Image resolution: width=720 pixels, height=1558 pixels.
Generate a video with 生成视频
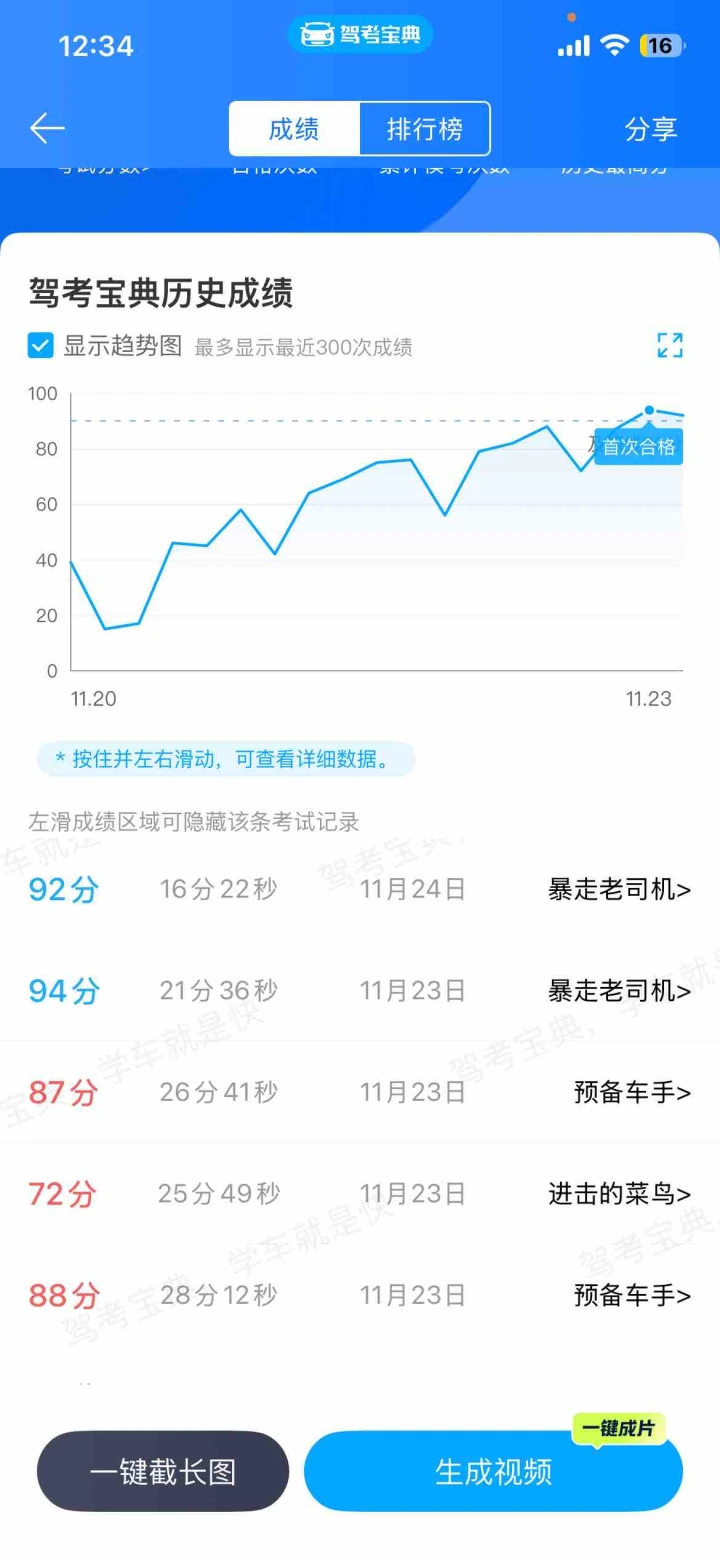tap(493, 1471)
